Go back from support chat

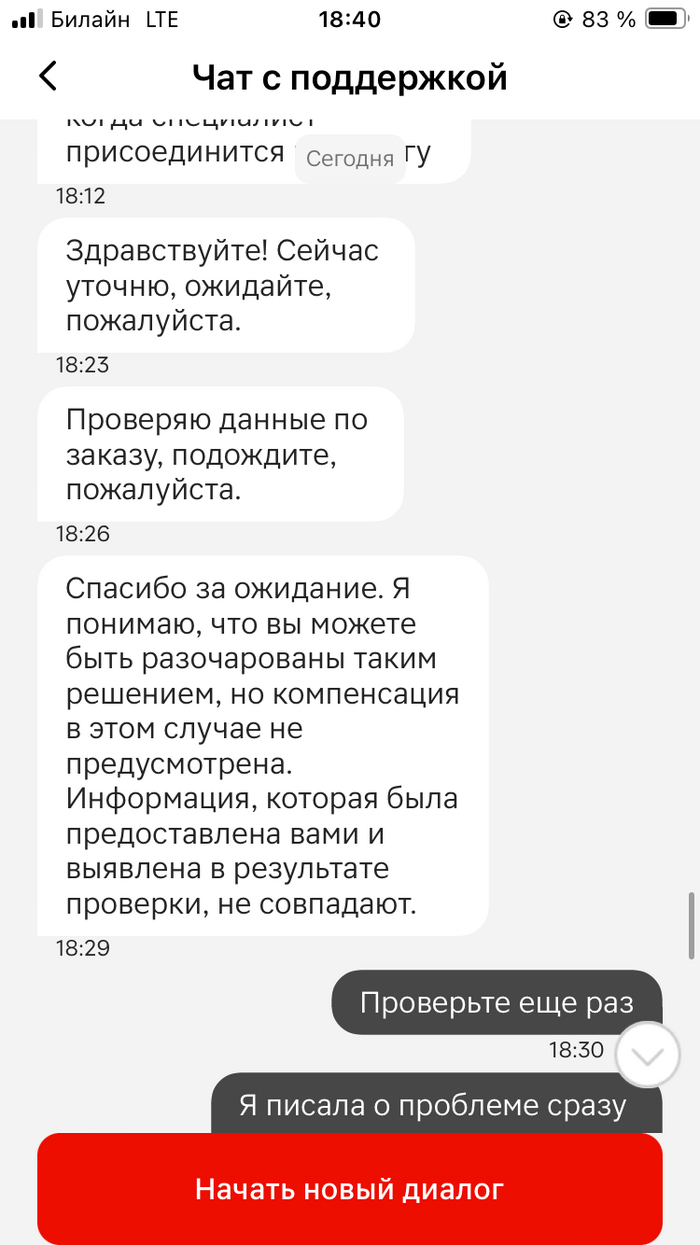coord(47,76)
